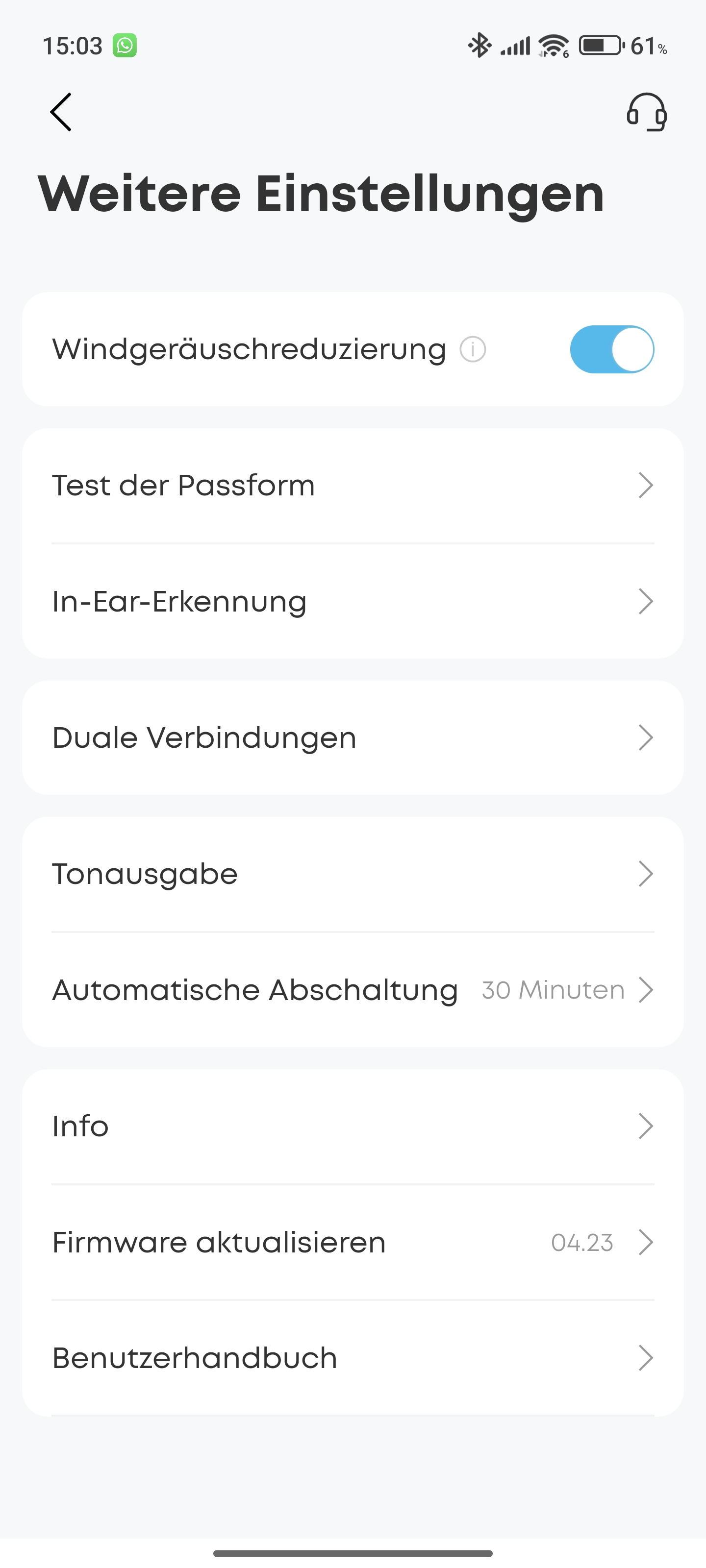This screenshot has width=706, height=1568.
Task: Open Duale Verbindungen
Action: click(x=352, y=738)
